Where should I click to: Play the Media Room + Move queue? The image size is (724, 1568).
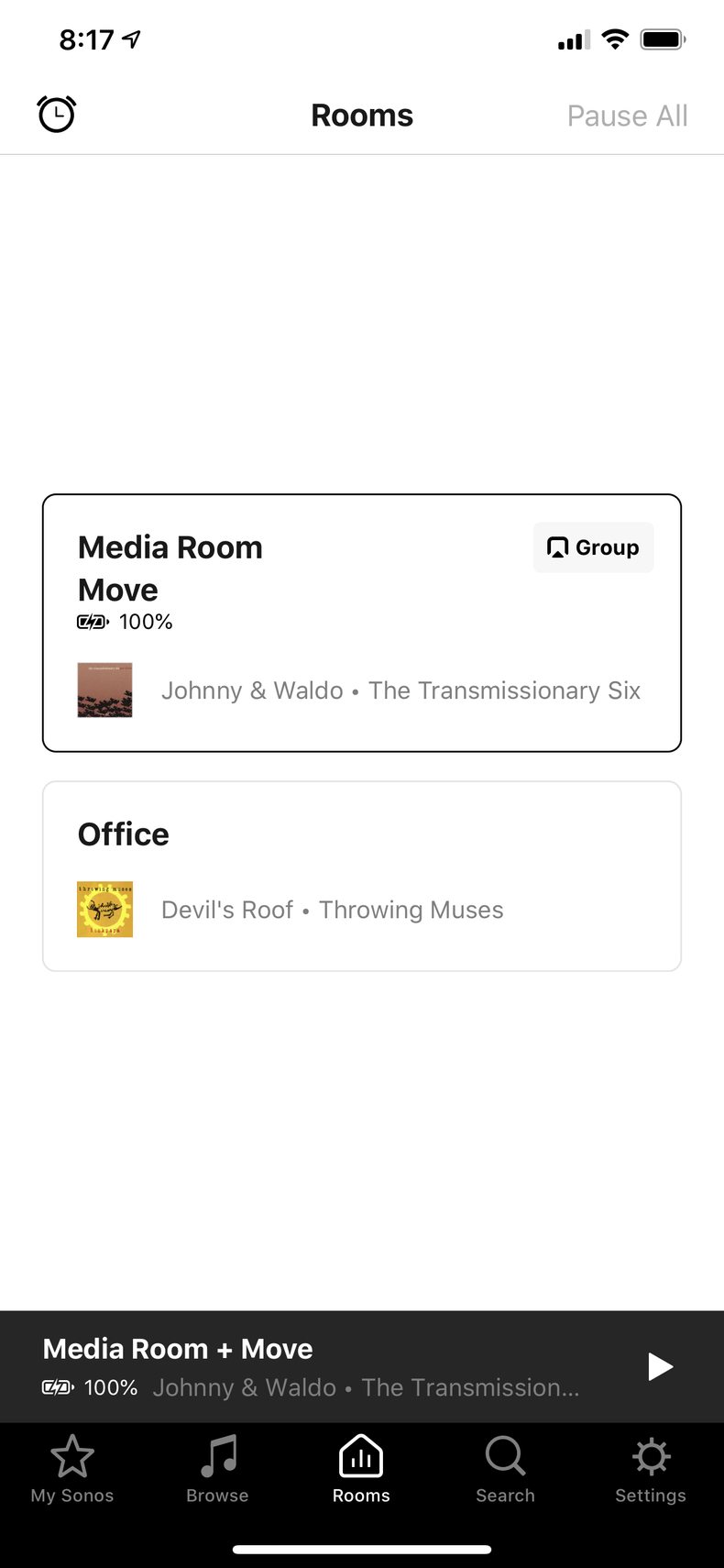point(660,1366)
